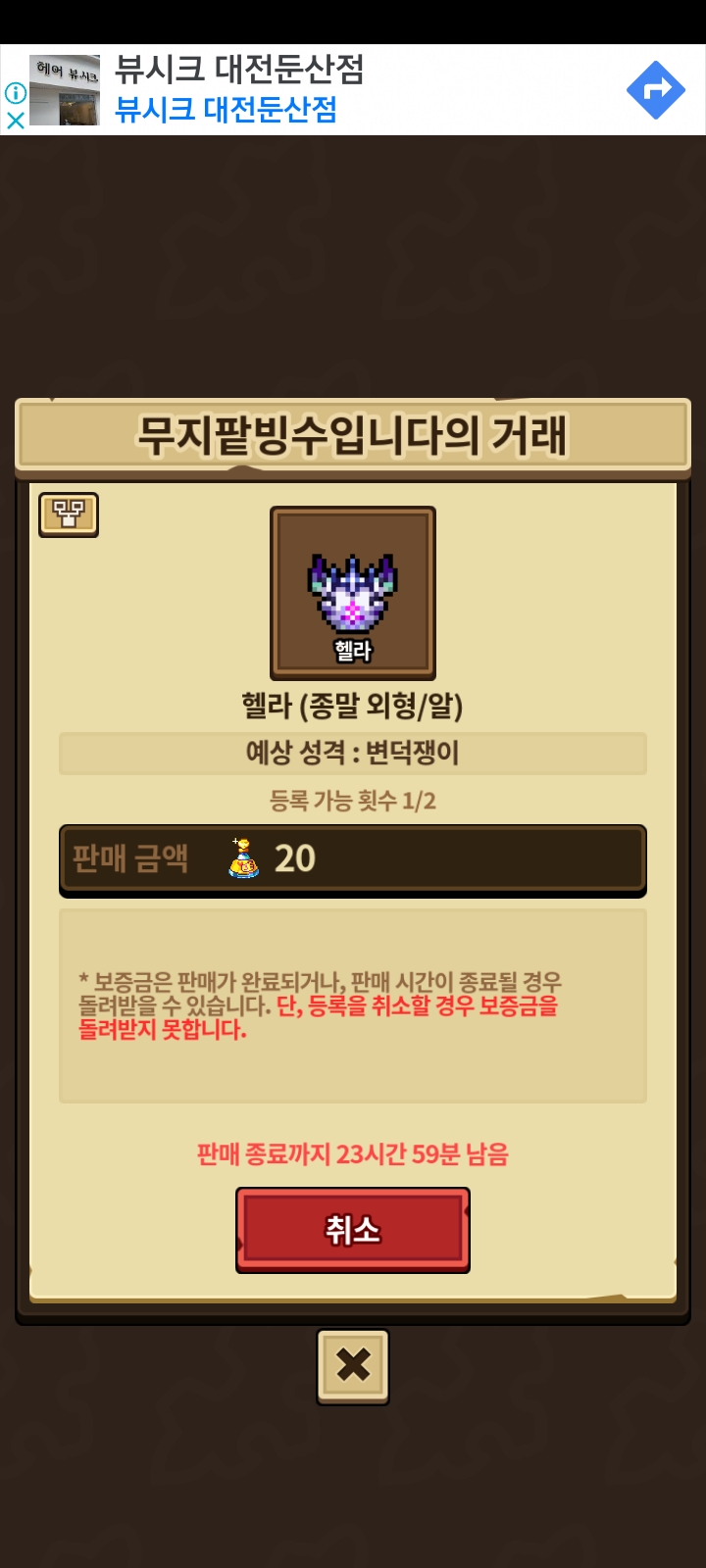Image resolution: width=706 pixels, height=1568 pixels.
Task: Open the lineage tree icon
Action: pos(69,514)
